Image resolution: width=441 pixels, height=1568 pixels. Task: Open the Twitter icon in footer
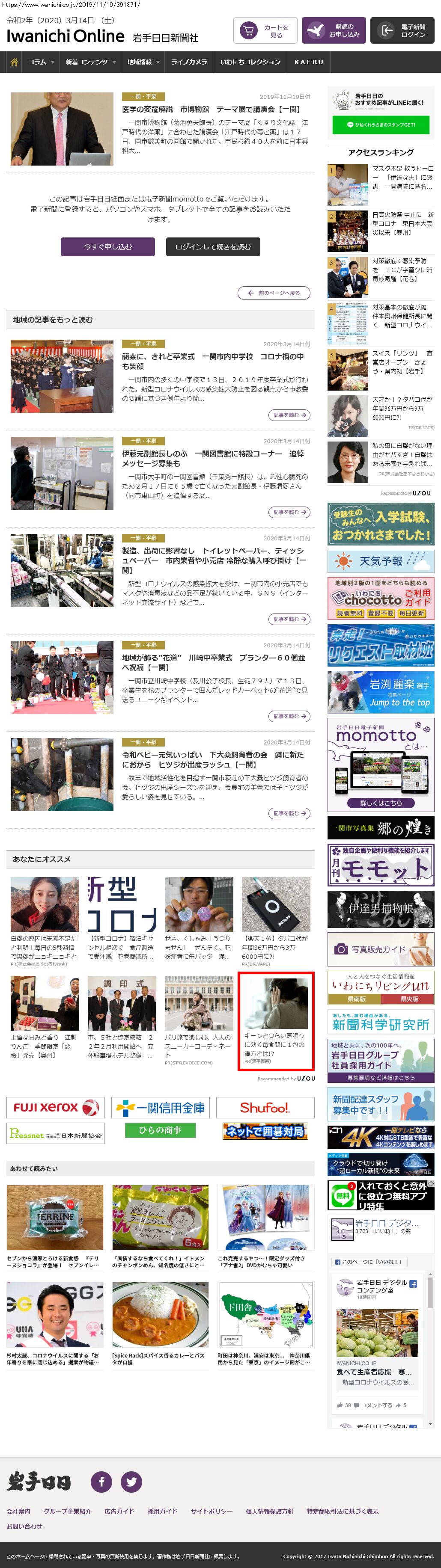(x=131, y=1481)
